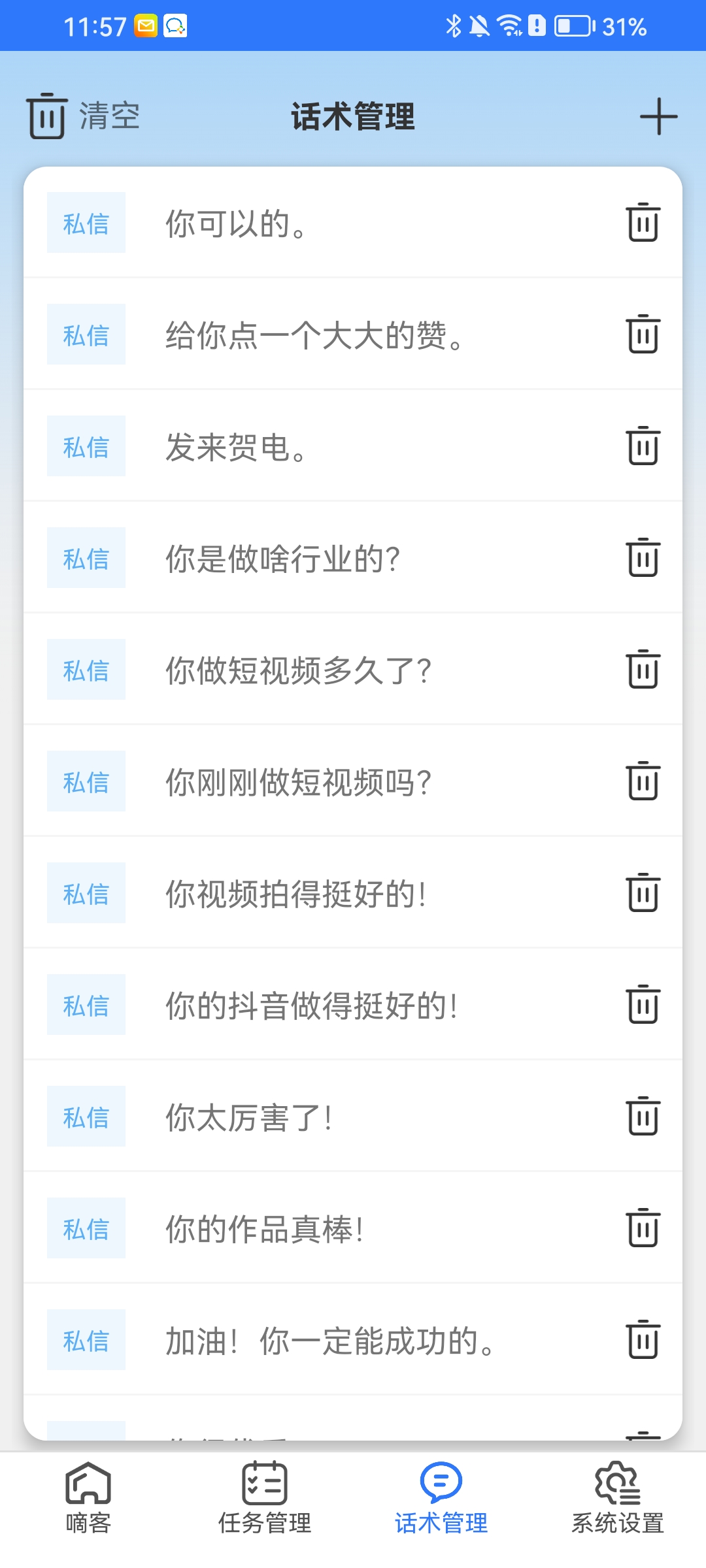706x1568 pixels.
Task: Remove the script 你做短视频多久了?
Action: point(643,670)
